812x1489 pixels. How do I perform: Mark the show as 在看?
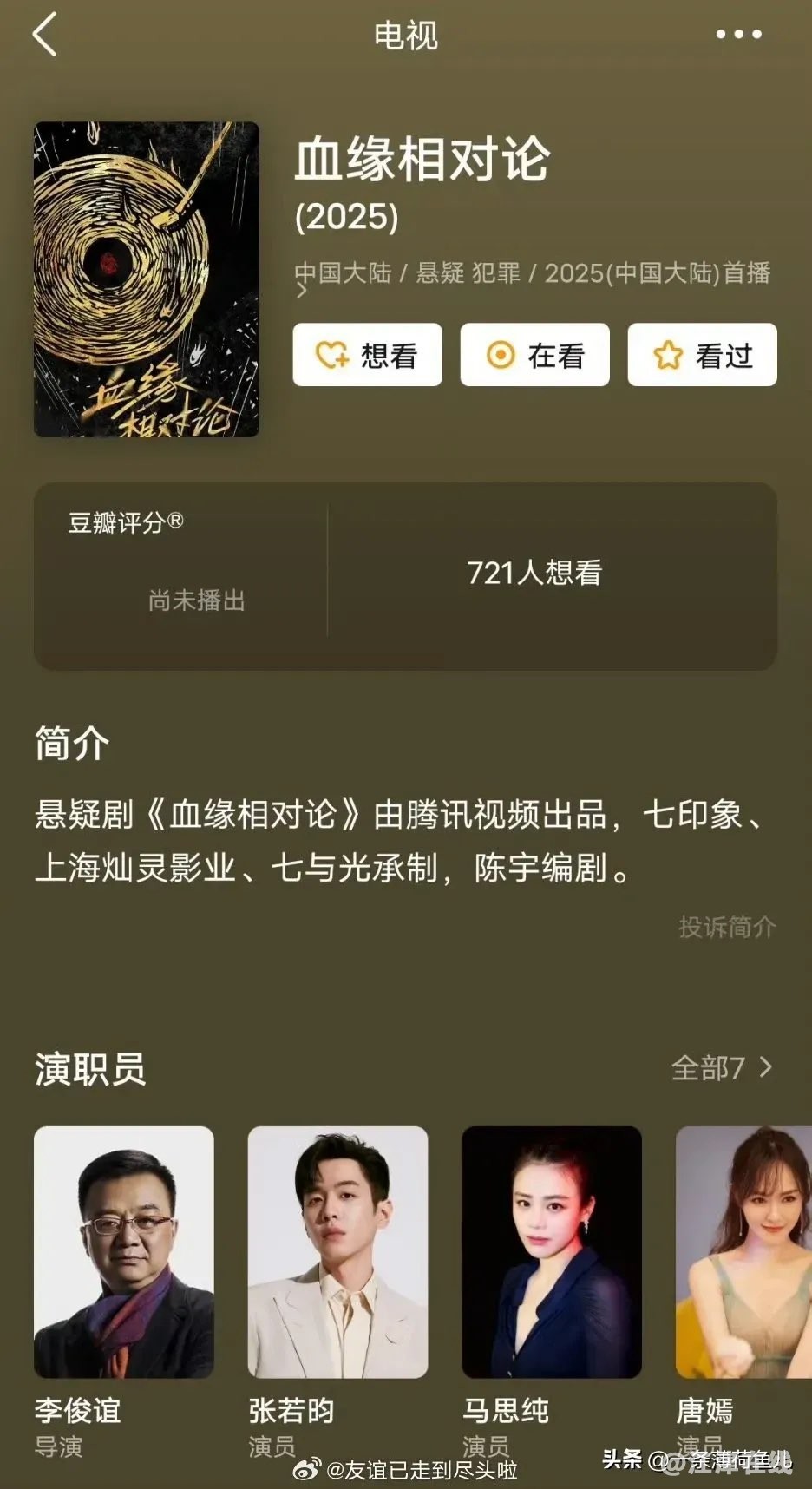534,355
